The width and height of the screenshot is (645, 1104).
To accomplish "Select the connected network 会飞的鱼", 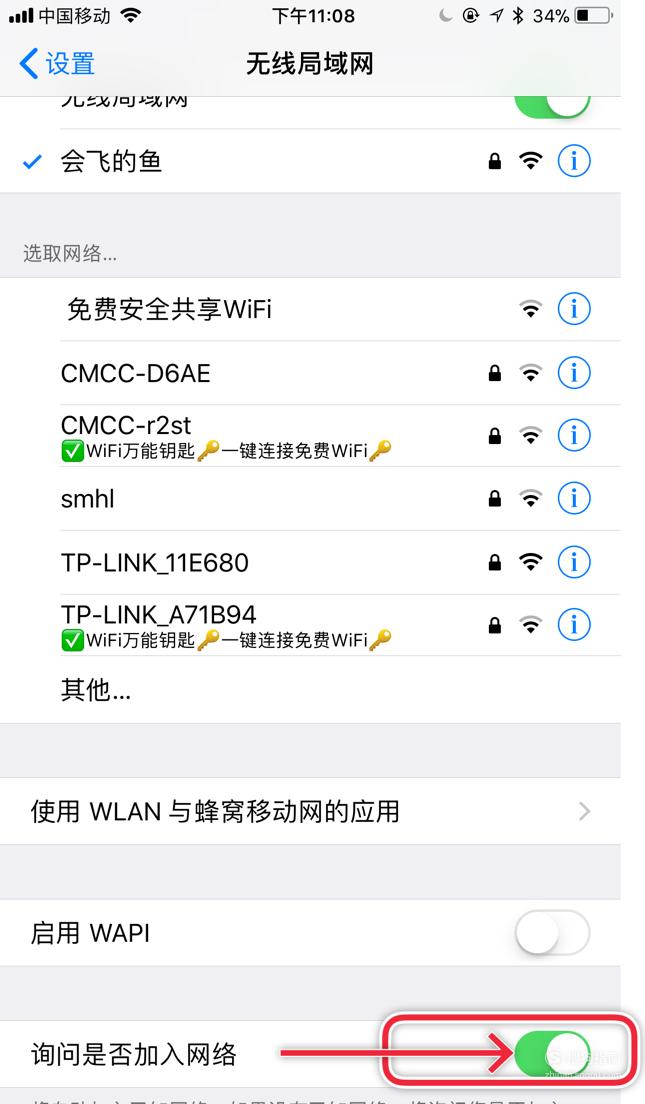I will [x=310, y=161].
